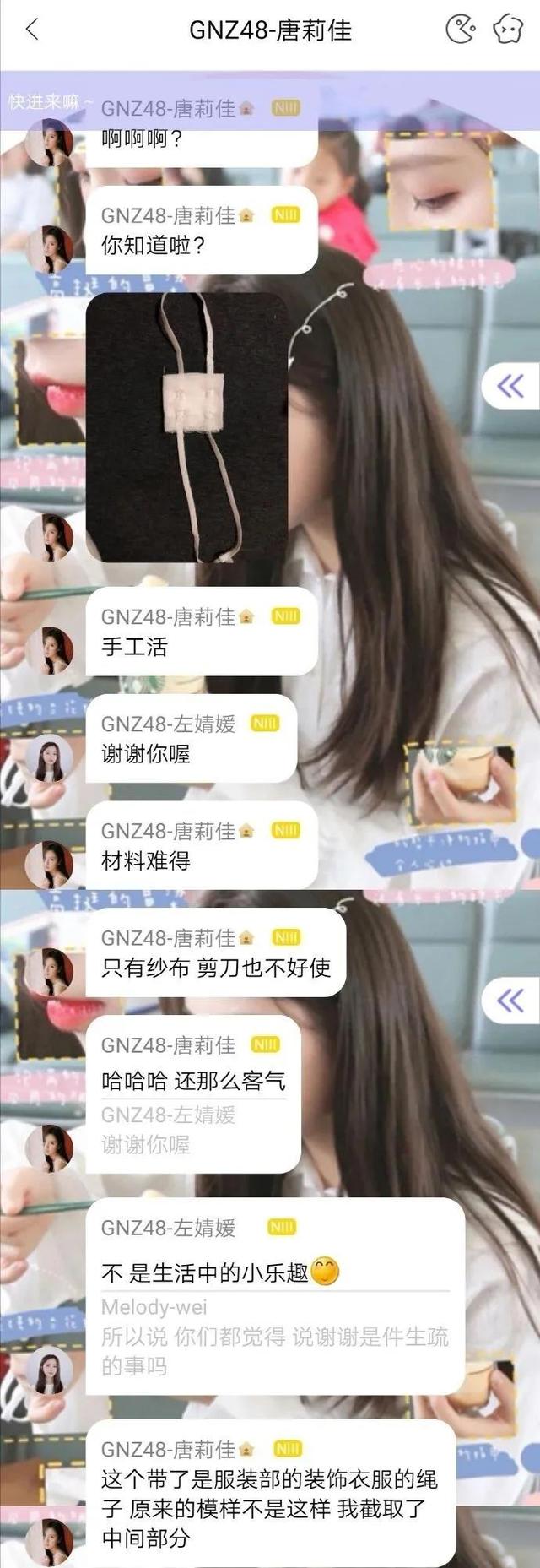Open 唐莉佳's avatar beside 材料难得
Screen dimensions: 540x1568
coord(48,864)
